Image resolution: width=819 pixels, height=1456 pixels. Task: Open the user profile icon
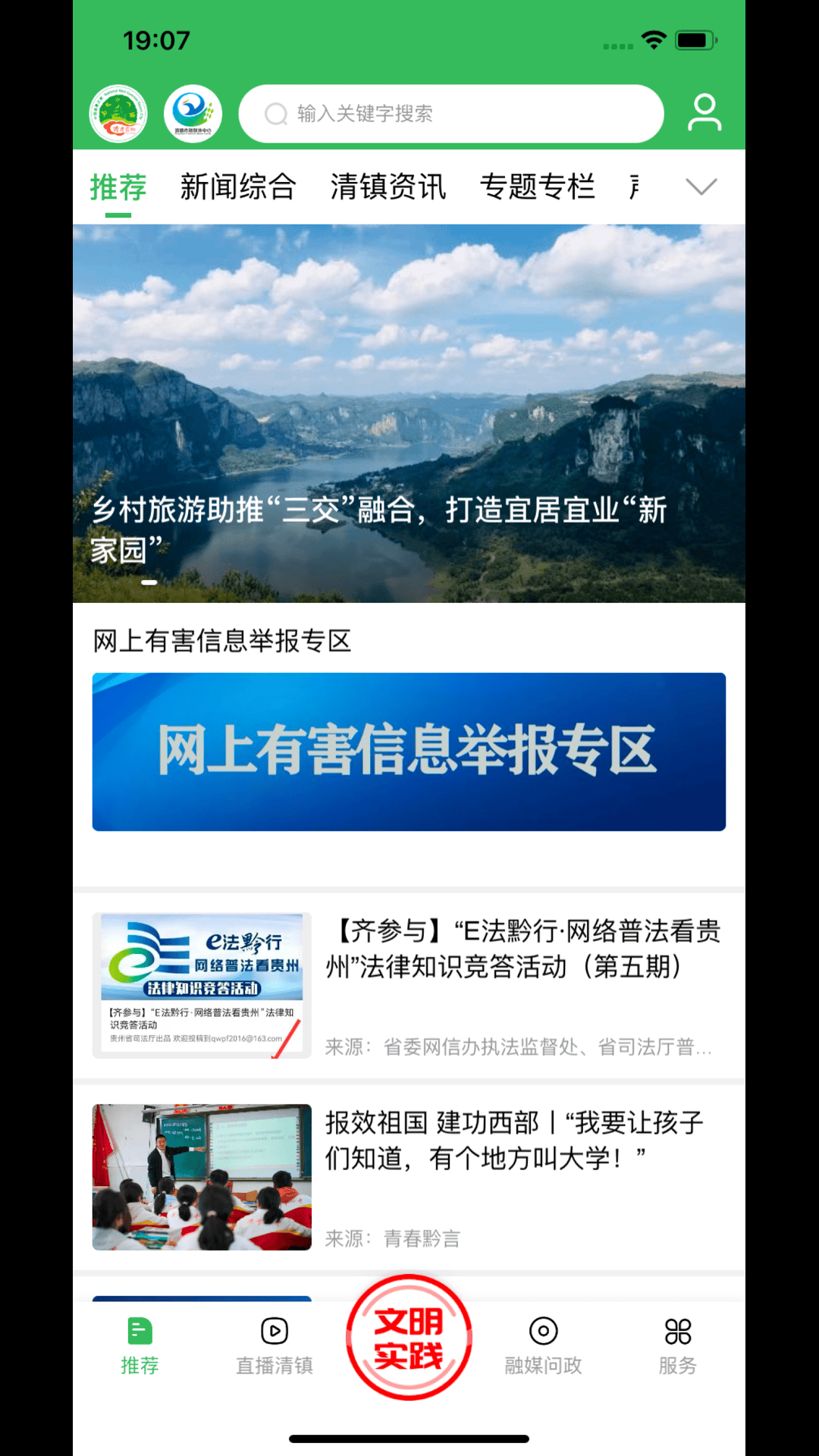click(704, 113)
